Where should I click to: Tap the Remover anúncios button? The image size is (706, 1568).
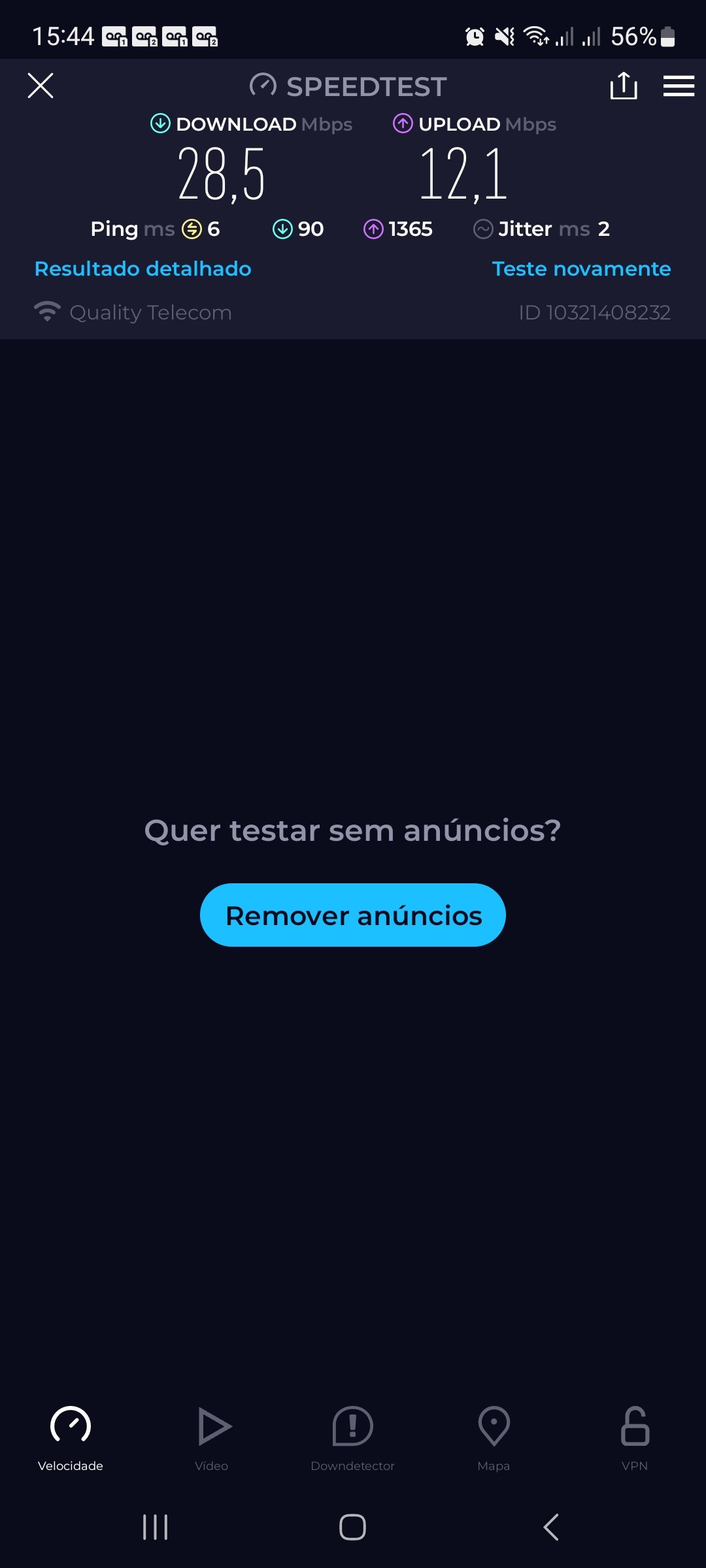coord(353,915)
